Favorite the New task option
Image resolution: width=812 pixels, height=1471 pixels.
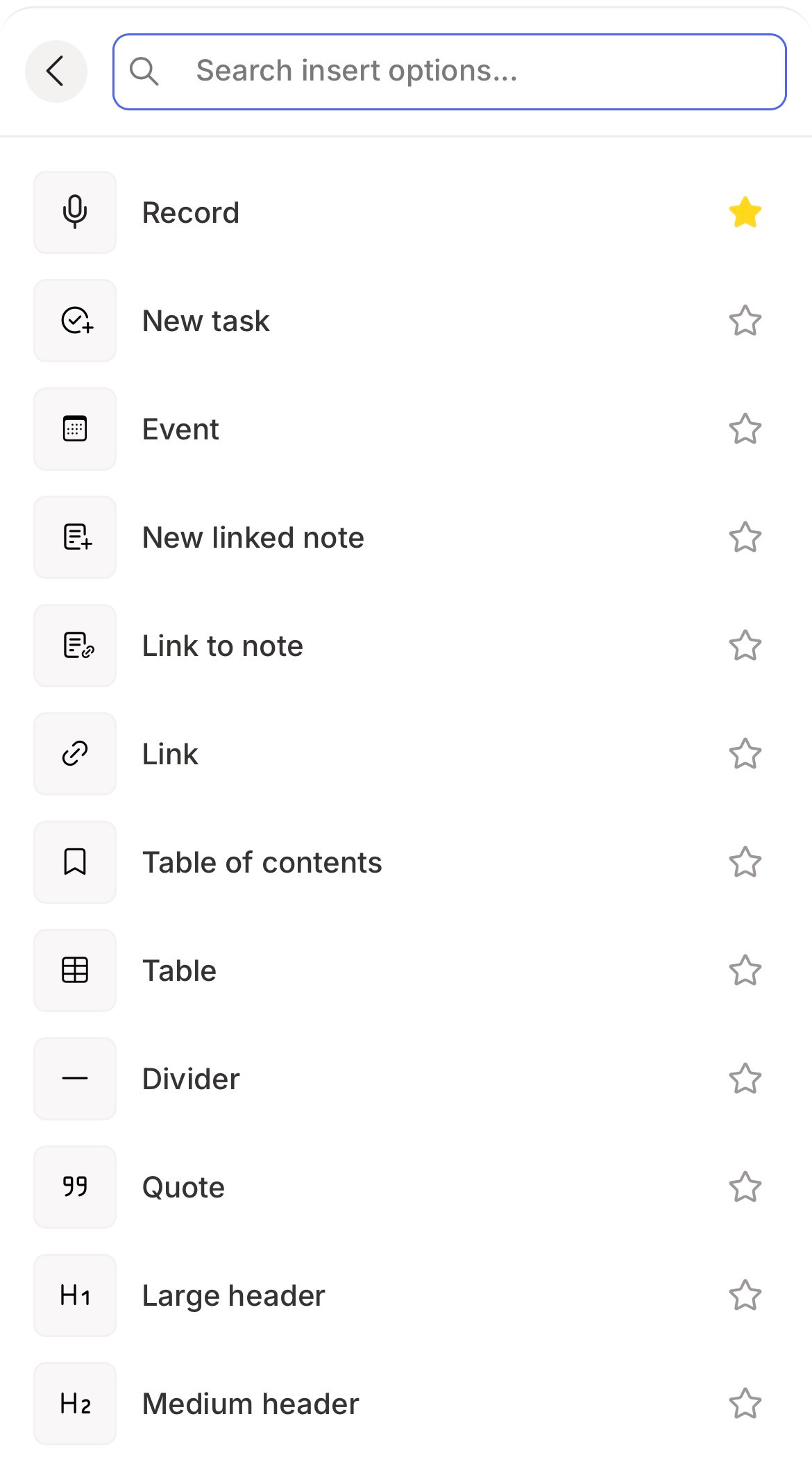[x=745, y=321]
